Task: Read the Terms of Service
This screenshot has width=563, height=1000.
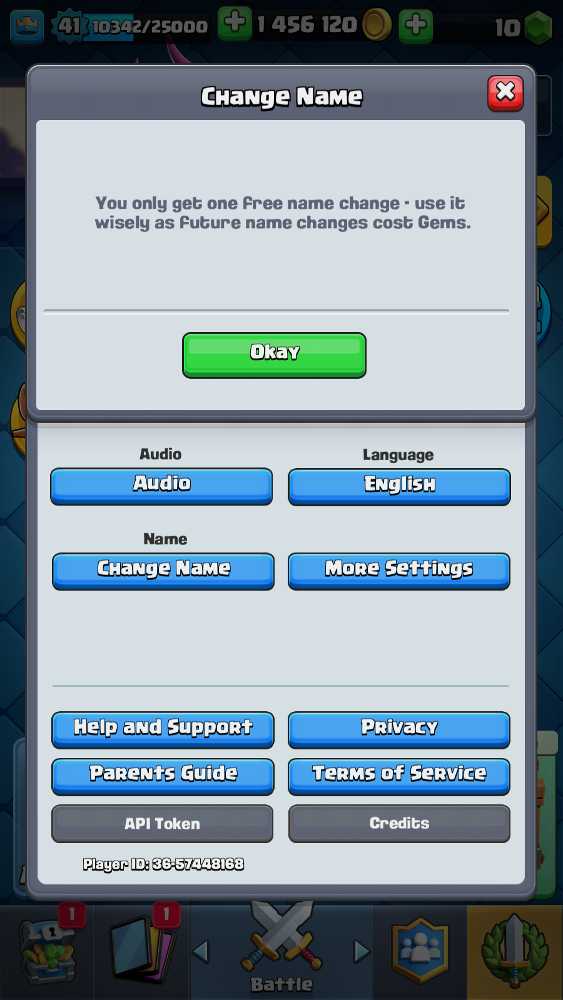Action: [x=399, y=776]
